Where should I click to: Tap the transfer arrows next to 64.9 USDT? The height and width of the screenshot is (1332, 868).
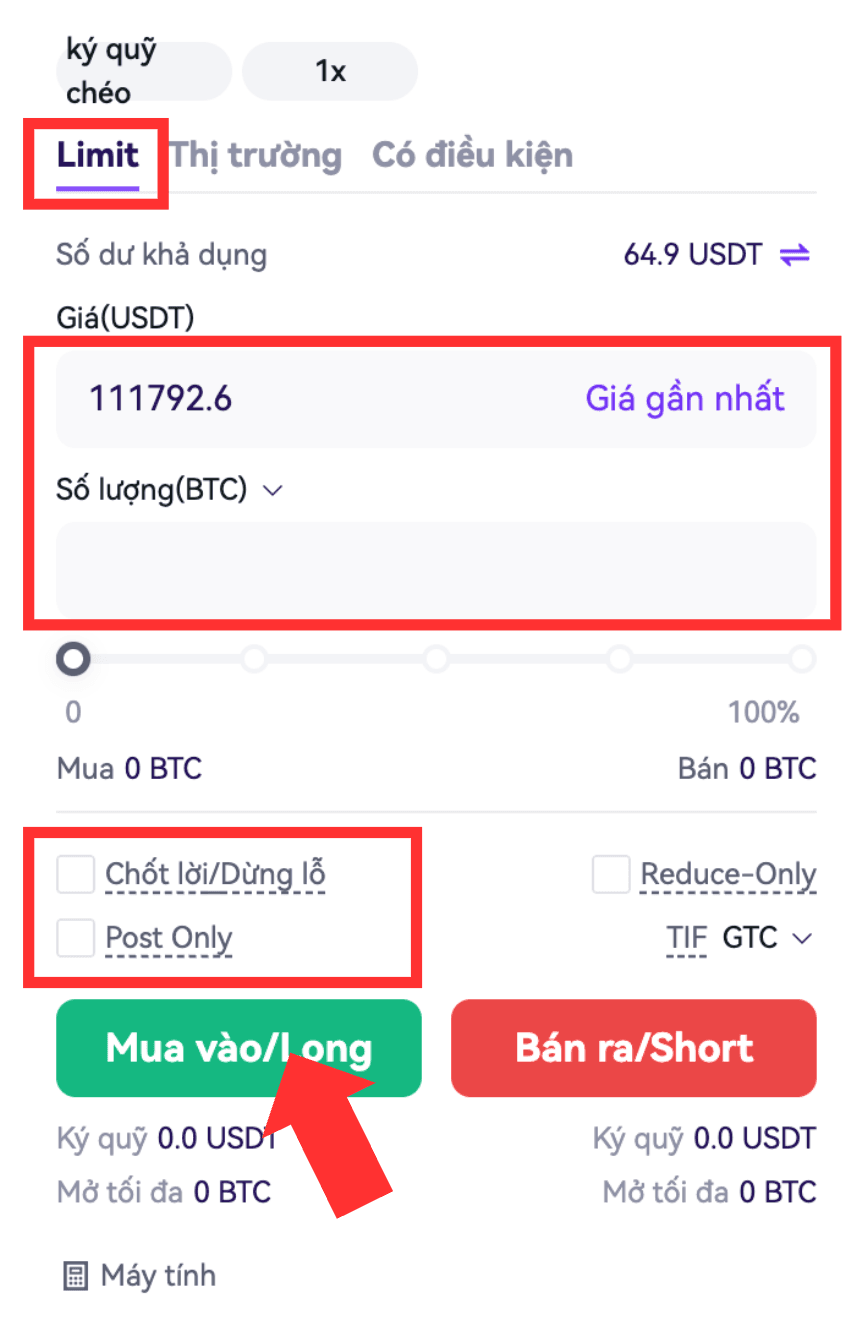pos(795,255)
